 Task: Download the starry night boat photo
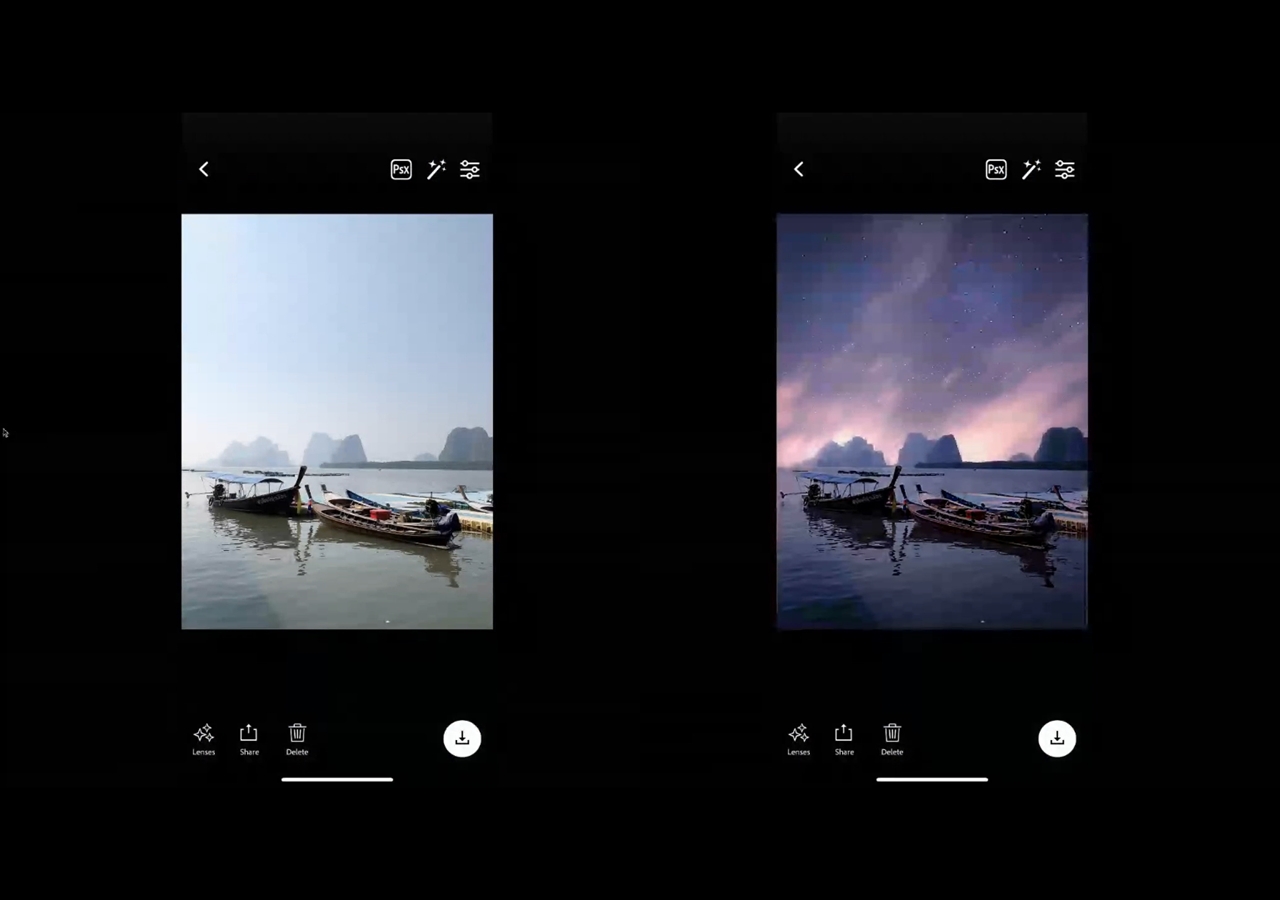pyautogui.click(x=1057, y=738)
